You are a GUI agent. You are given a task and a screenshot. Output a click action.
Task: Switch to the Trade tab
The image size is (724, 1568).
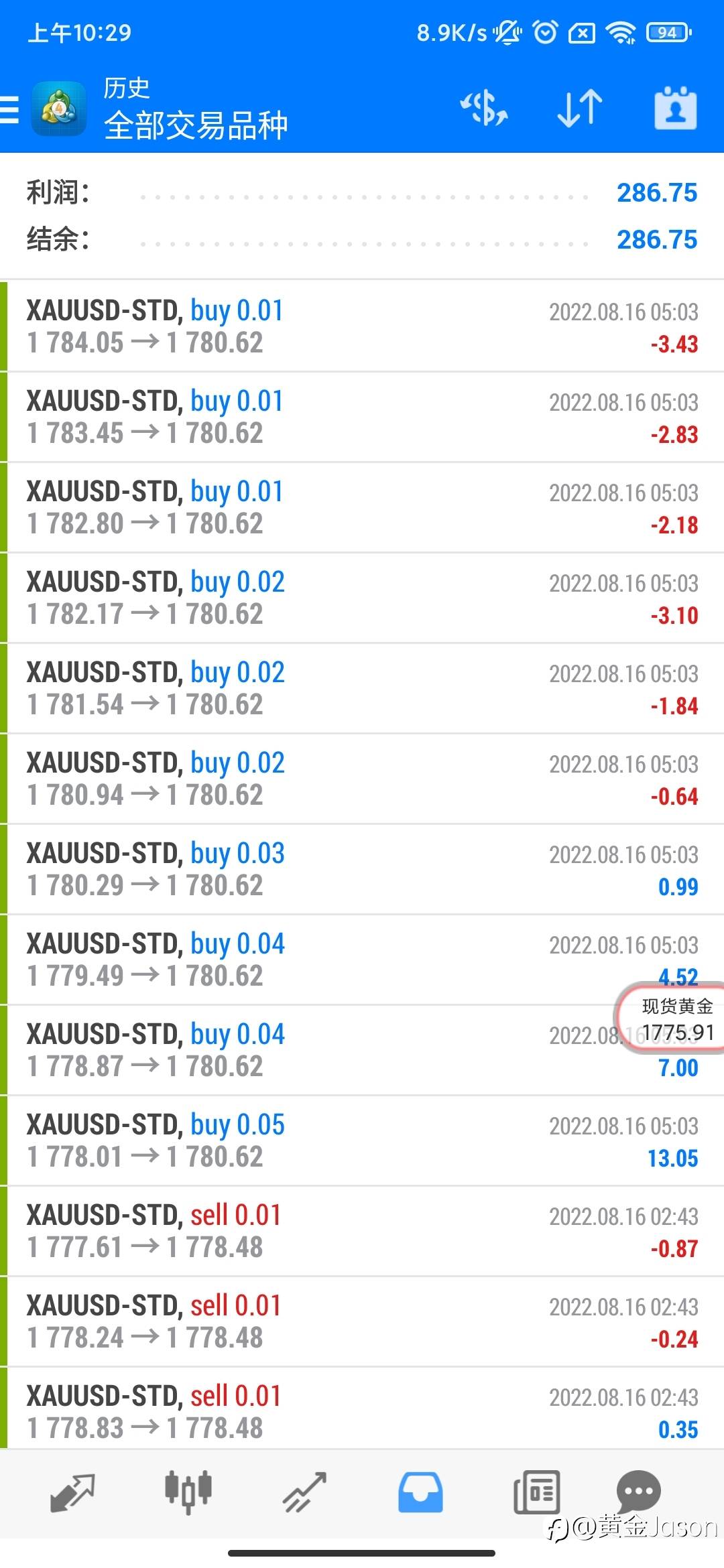(x=304, y=1493)
